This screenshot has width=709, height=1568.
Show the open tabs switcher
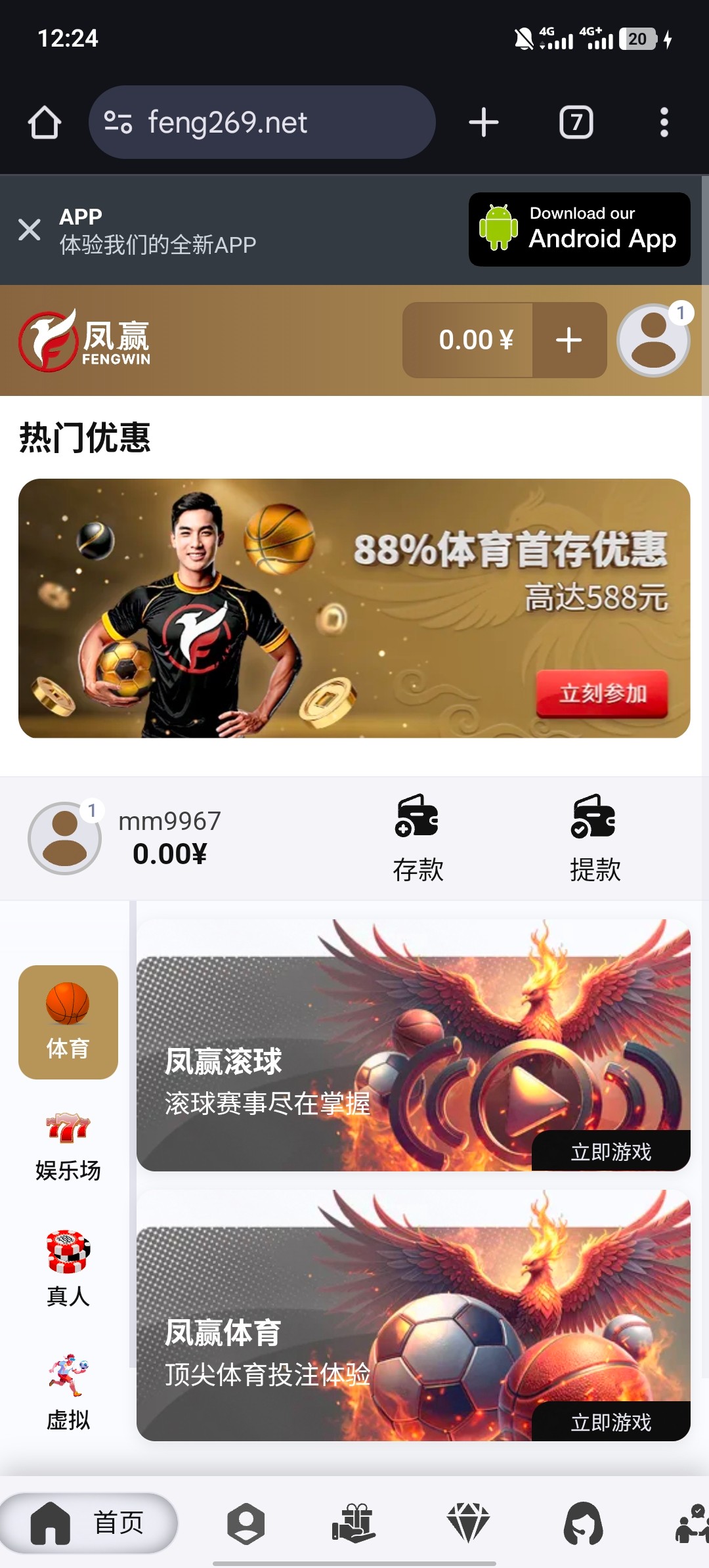(x=576, y=123)
